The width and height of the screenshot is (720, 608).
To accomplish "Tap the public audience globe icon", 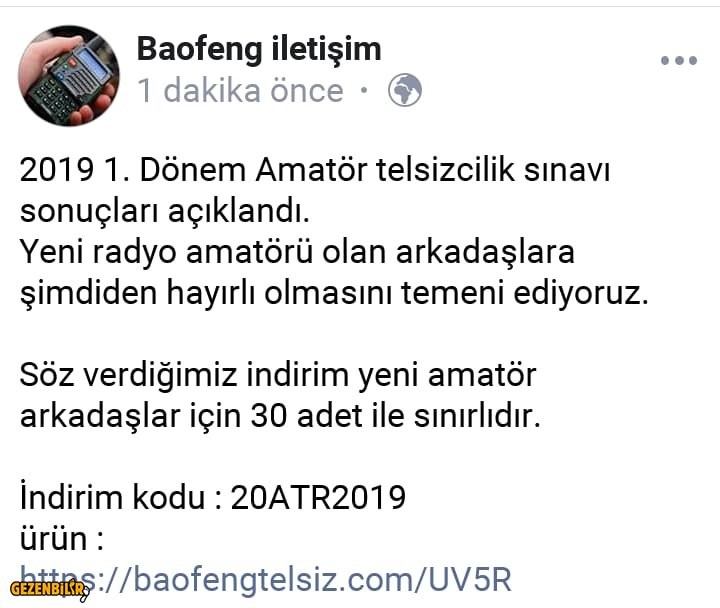I will coord(404,91).
